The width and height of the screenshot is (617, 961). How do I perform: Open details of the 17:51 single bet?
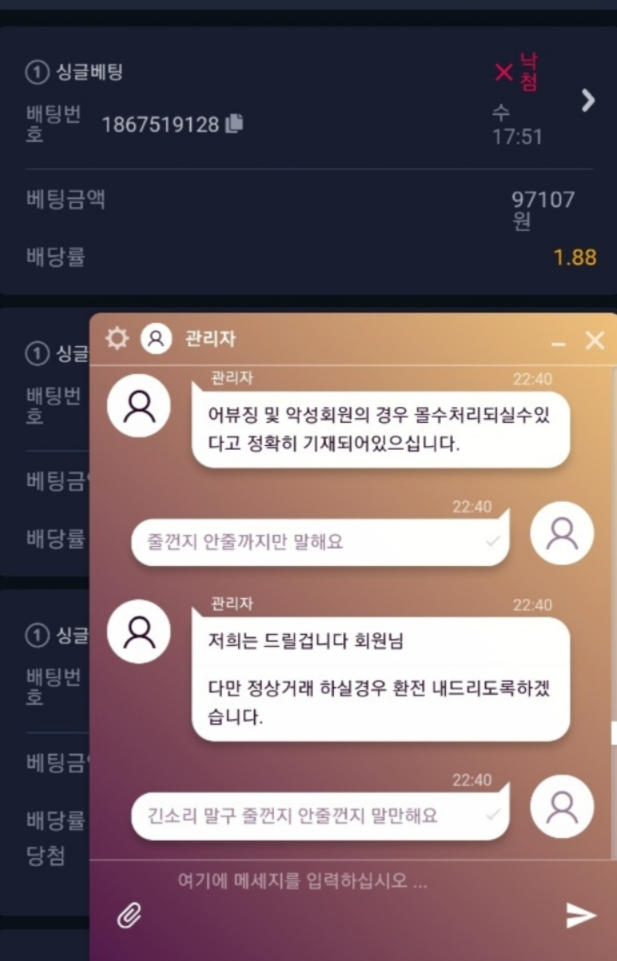click(588, 100)
